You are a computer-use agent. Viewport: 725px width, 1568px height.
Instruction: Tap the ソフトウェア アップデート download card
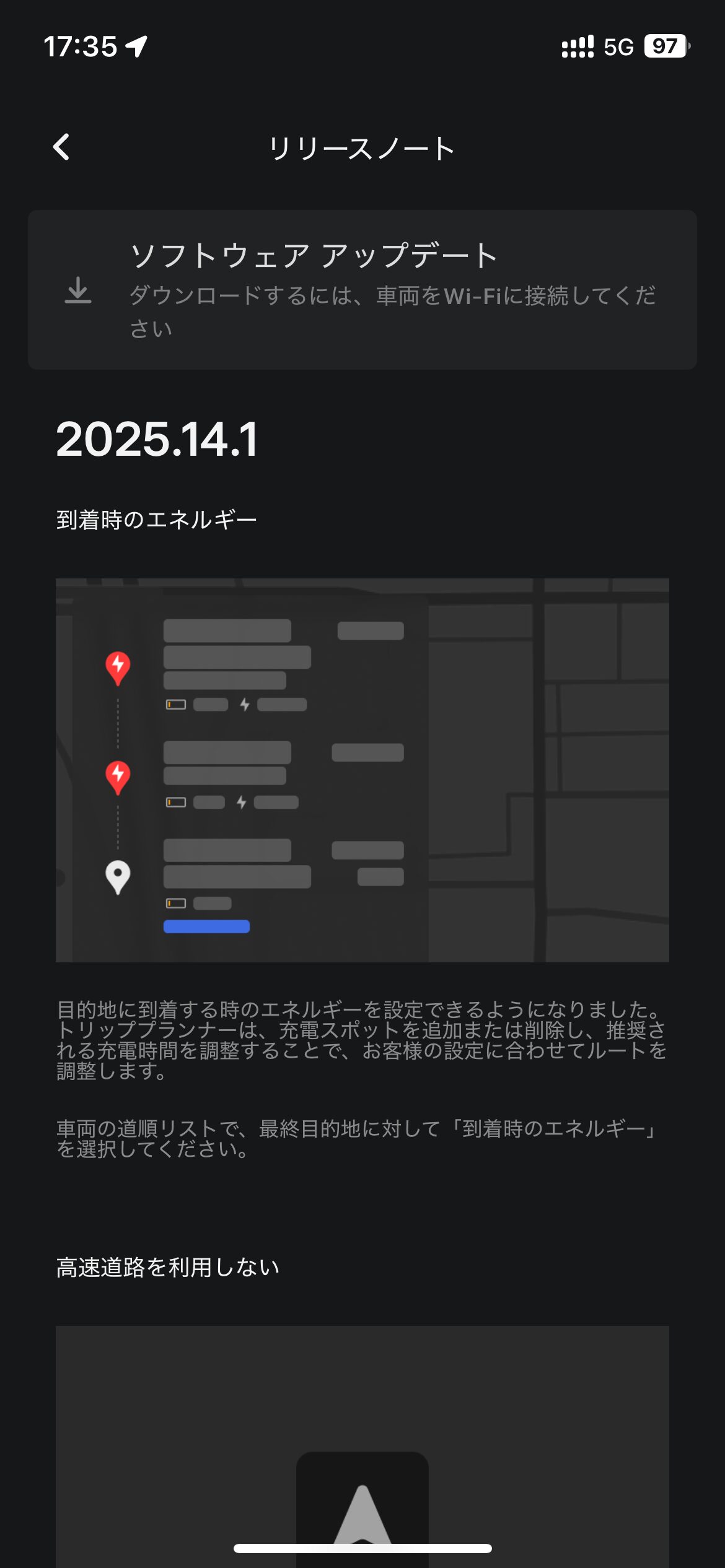(x=362, y=290)
